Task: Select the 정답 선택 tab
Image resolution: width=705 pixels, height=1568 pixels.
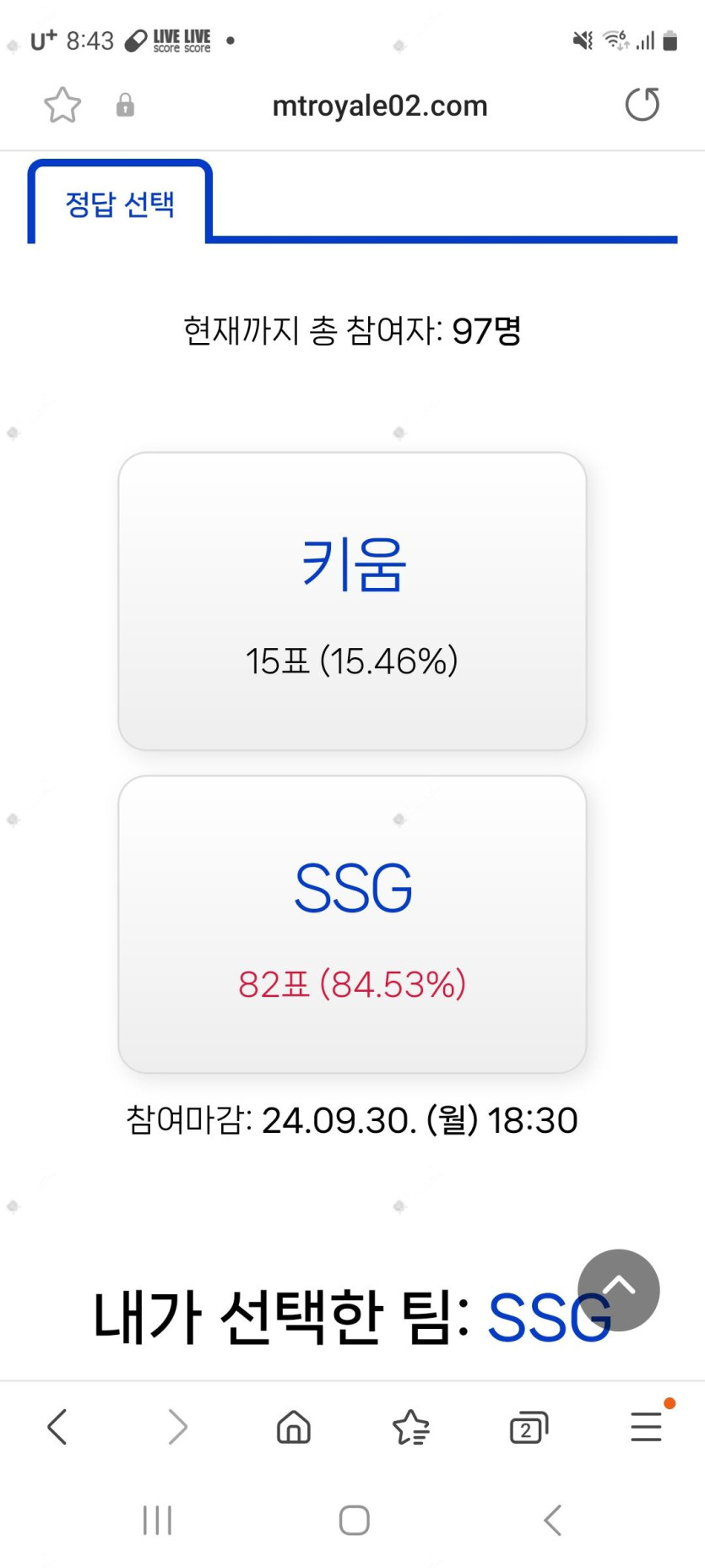Action: coord(120,204)
